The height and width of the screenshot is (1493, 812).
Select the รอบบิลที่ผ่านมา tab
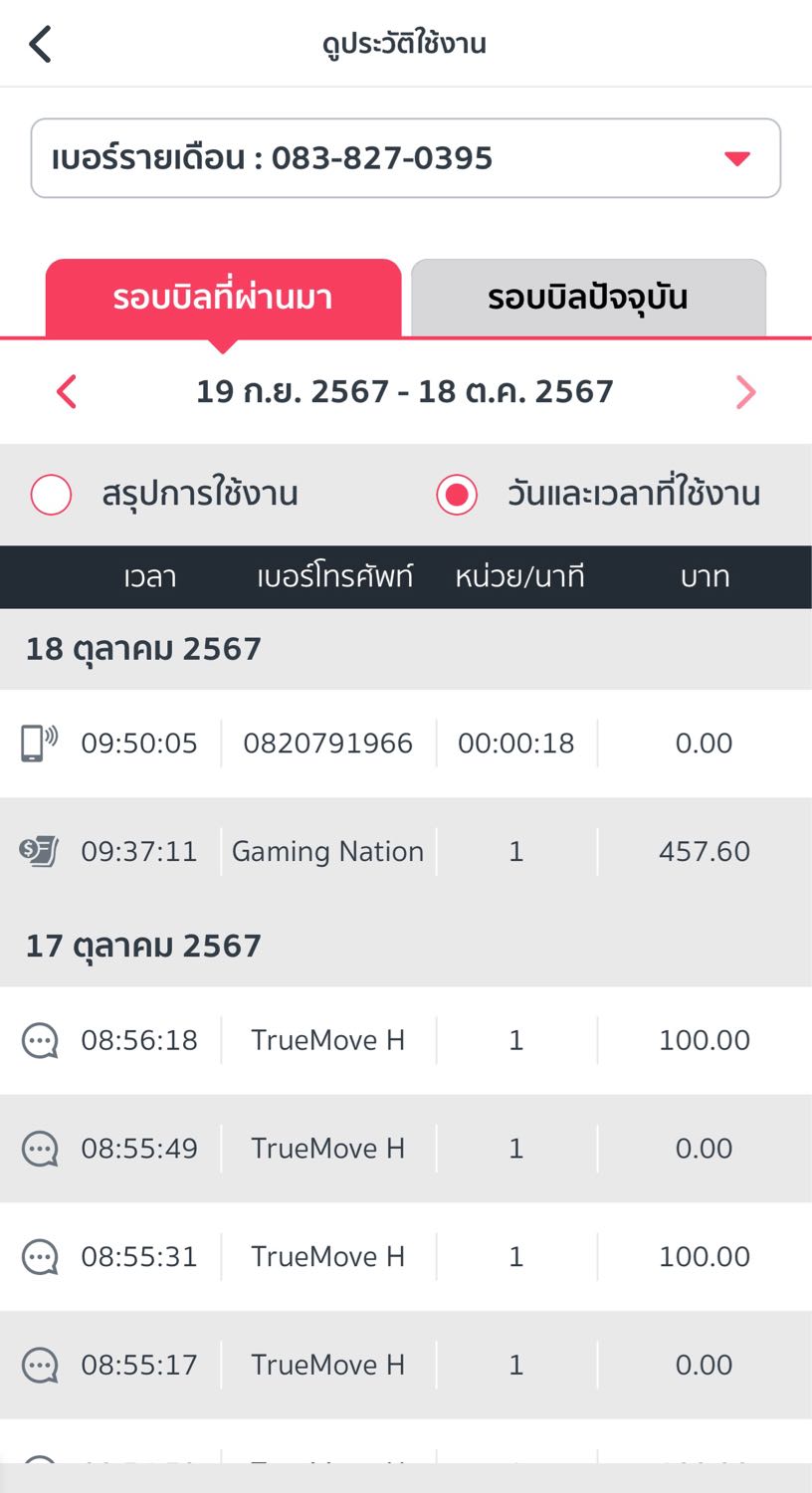[223, 298]
